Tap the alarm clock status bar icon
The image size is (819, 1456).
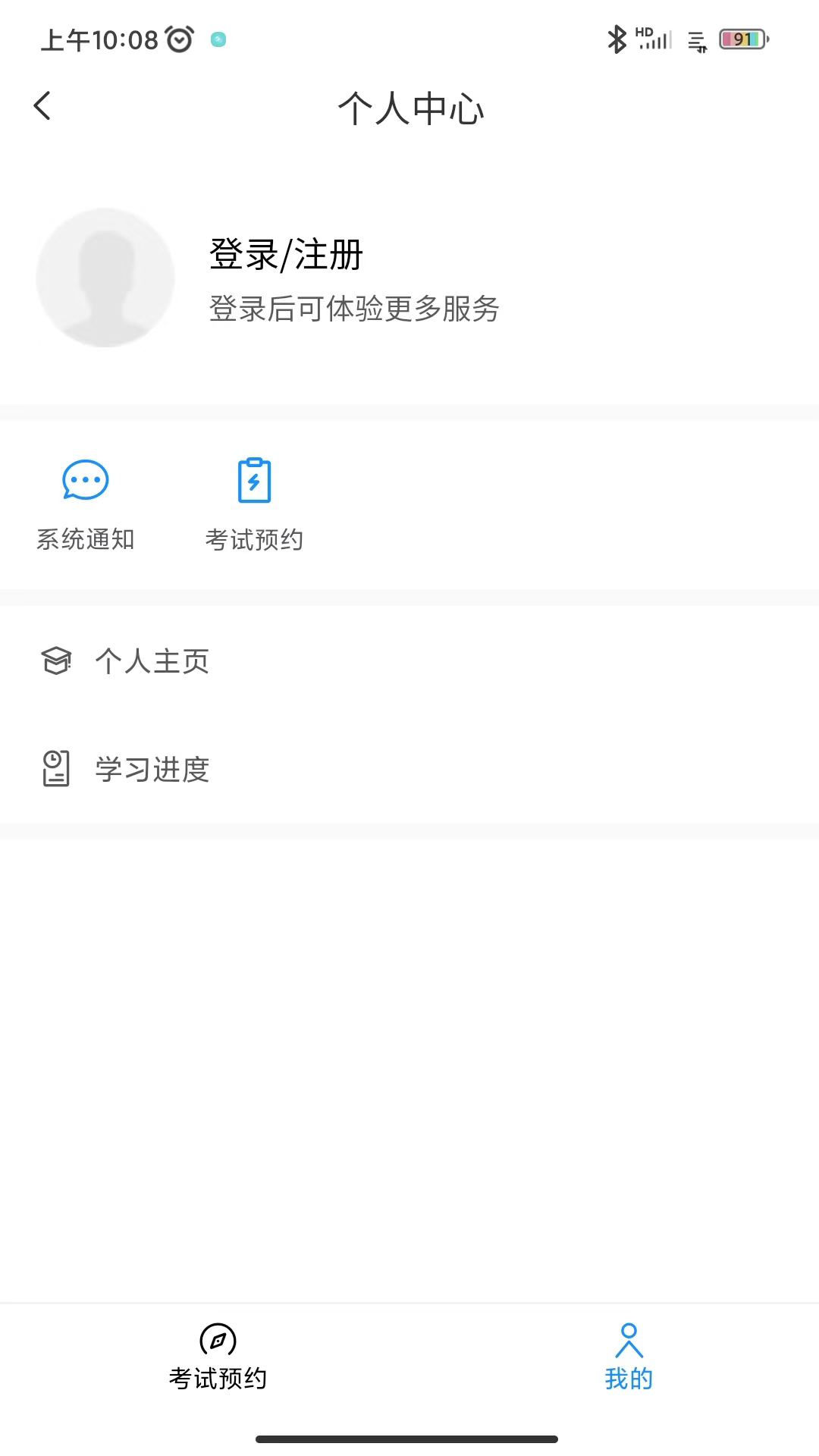[178, 38]
